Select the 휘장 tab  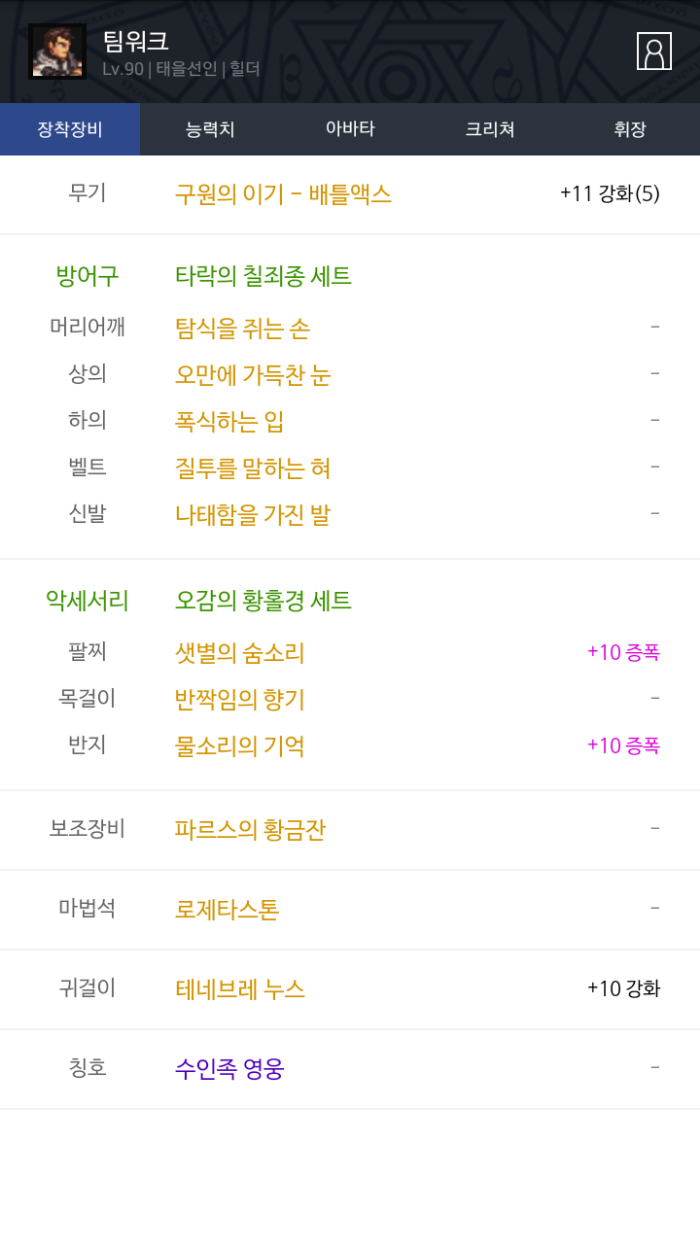[630, 129]
